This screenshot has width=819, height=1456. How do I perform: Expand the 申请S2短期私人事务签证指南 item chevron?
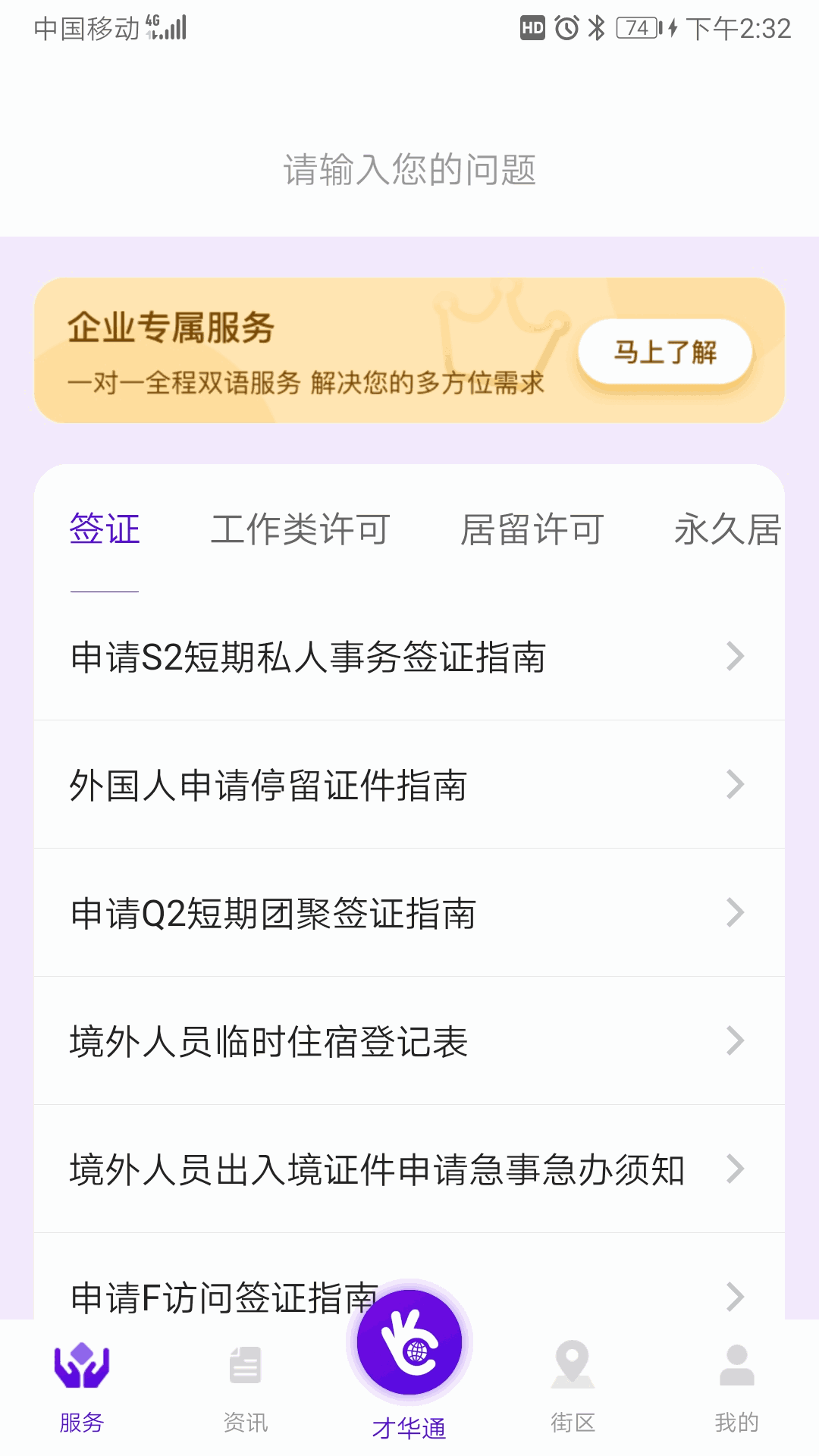tap(733, 658)
